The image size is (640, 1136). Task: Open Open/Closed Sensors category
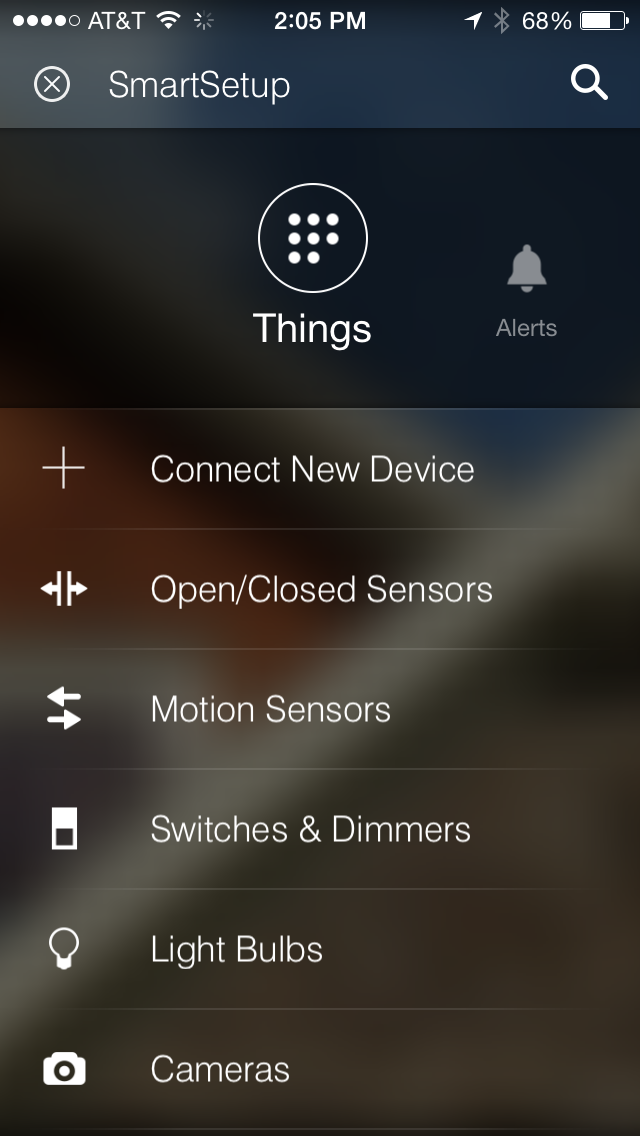tap(320, 589)
